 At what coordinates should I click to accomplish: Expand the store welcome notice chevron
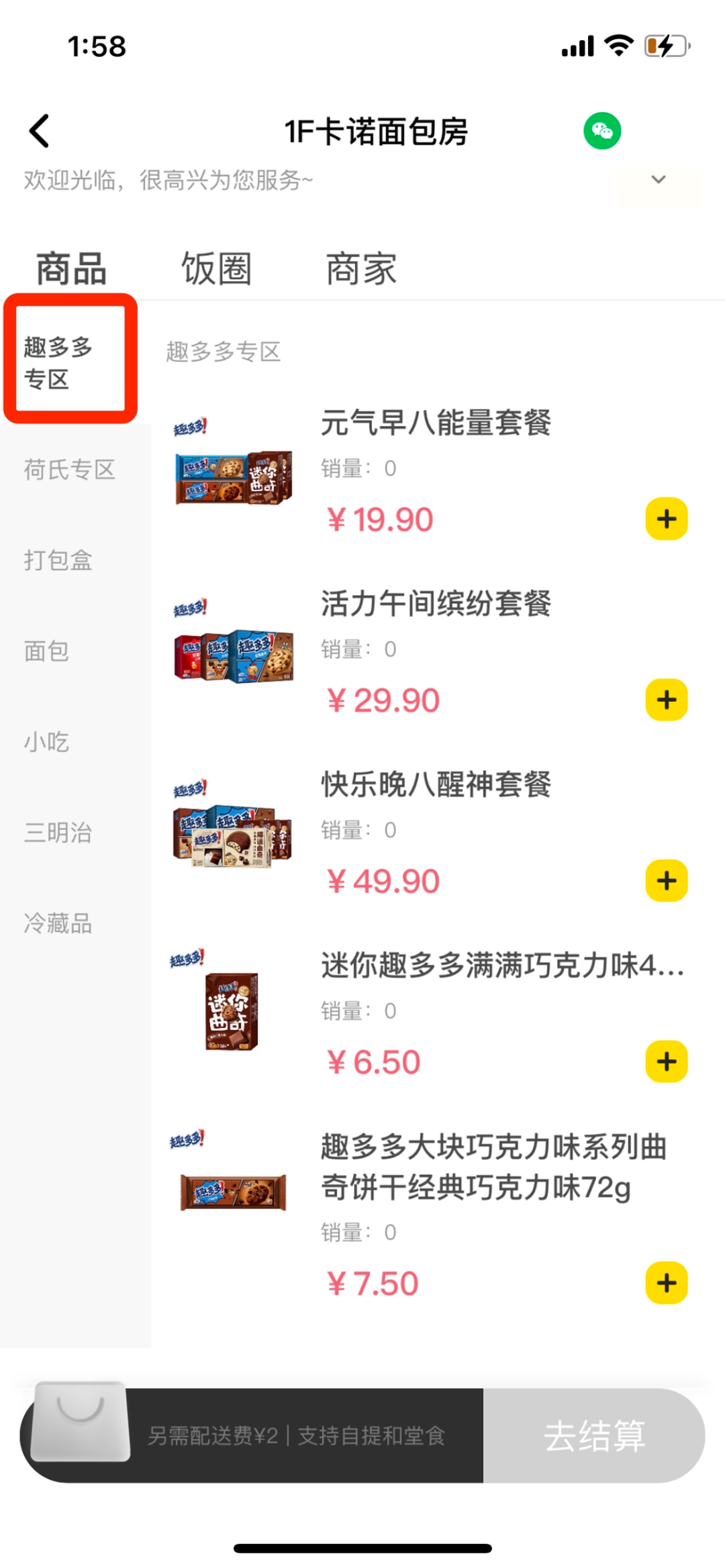(659, 180)
